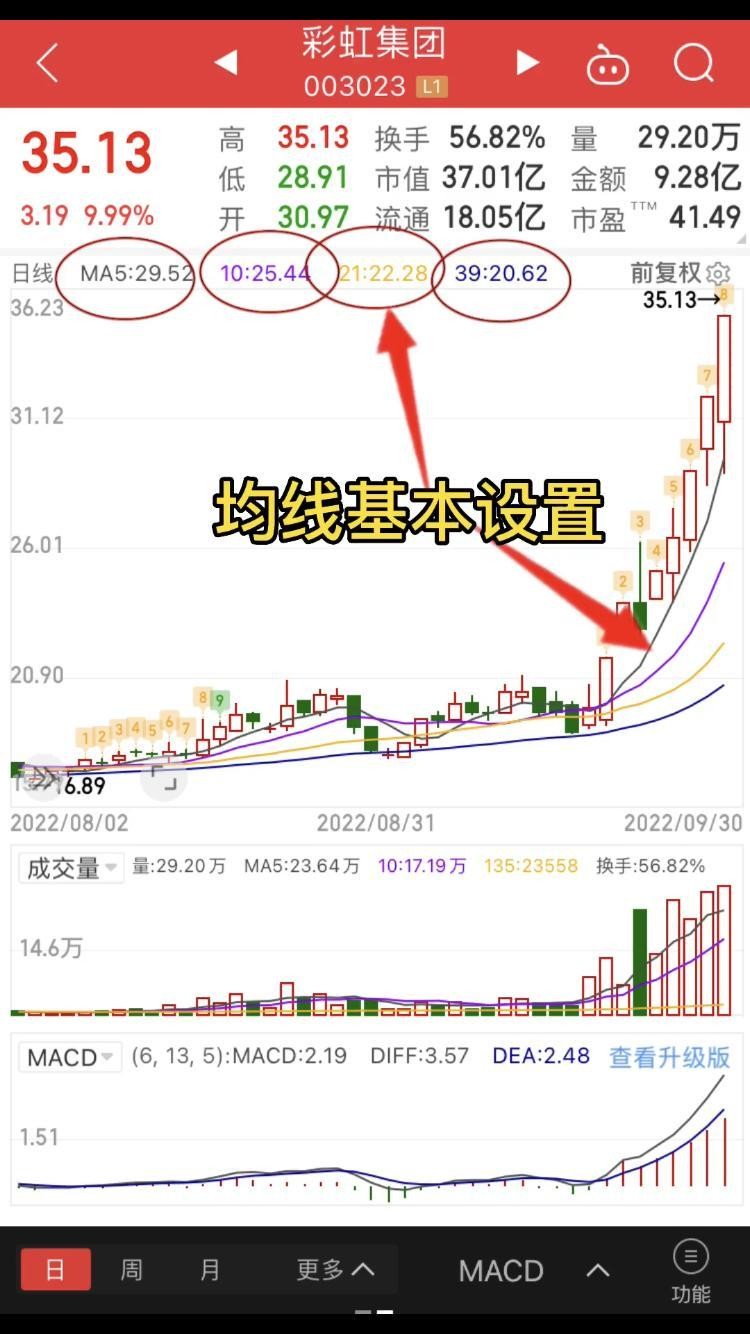Expand the 更多 period options
Screen dimensions: 750x1334
click(x=335, y=1270)
